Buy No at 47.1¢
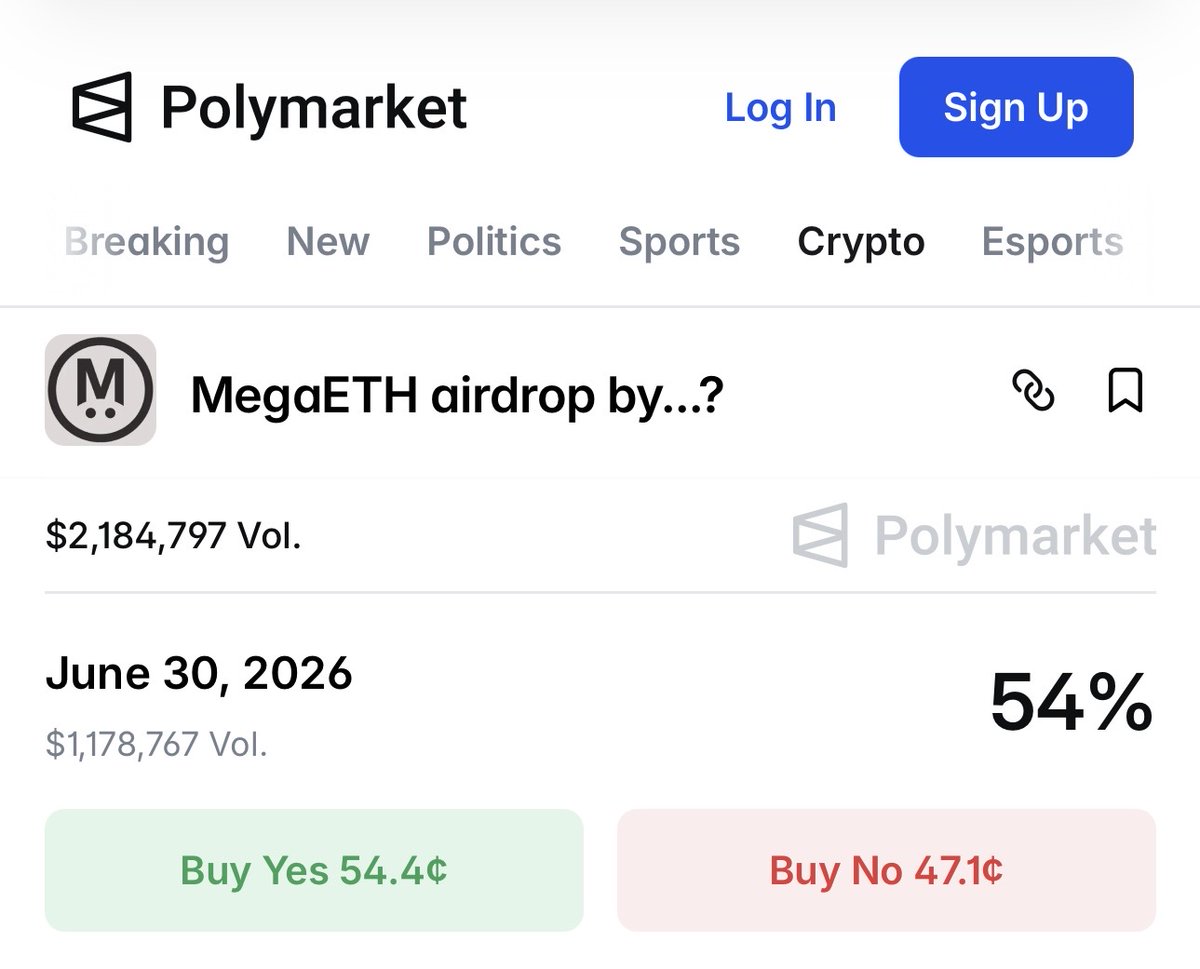Image resolution: width=1200 pixels, height=969 pixels. (886, 870)
